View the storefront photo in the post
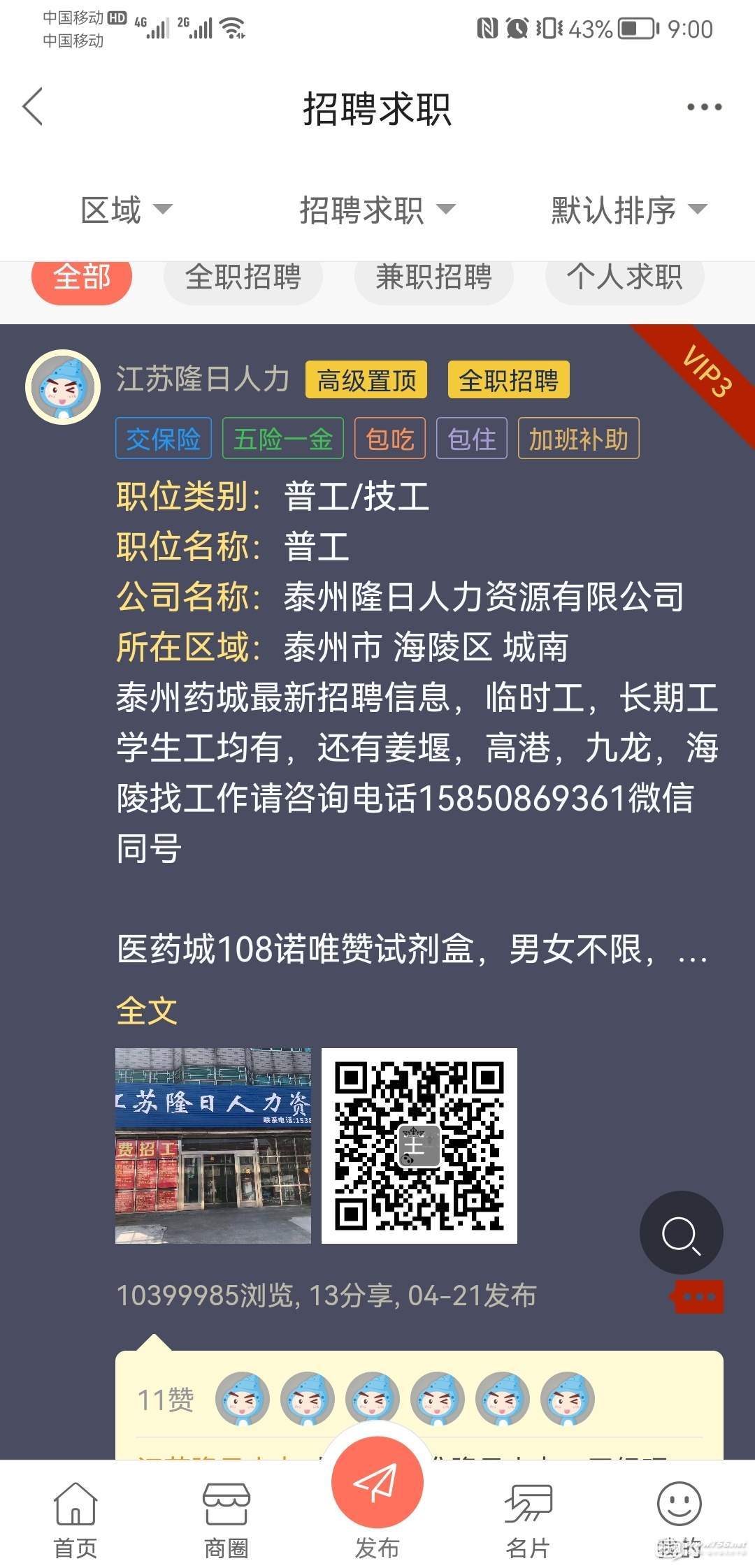 tap(213, 1145)
